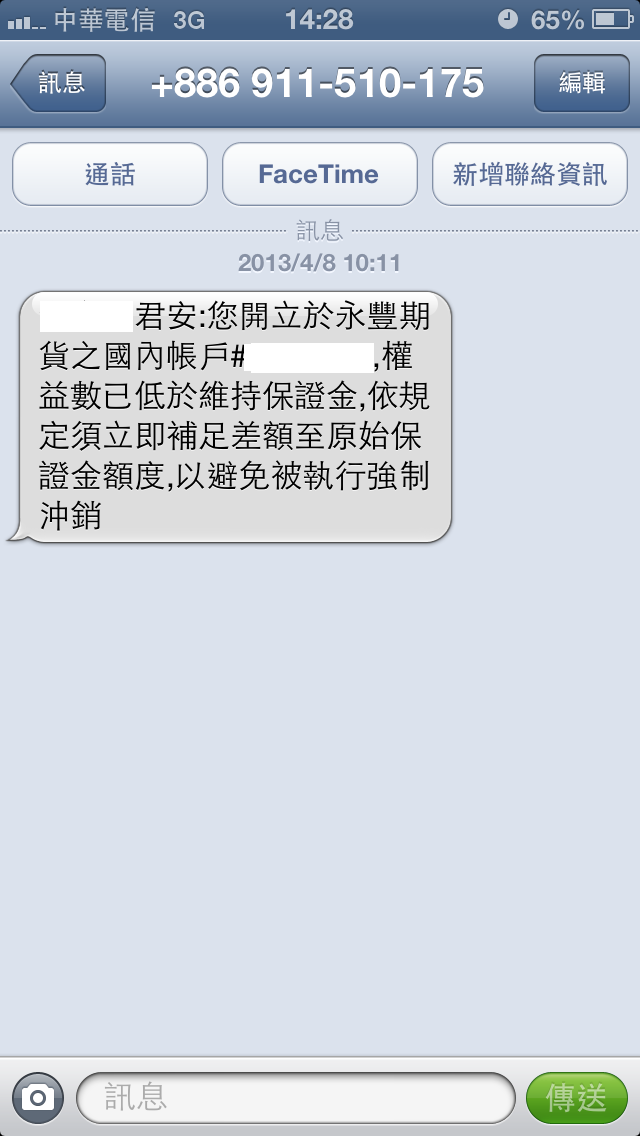Image resolution: width=640 pixels, height=1136 pixels.
Task: Focus the 訊息 text input field
Action: pos(295,1098)
